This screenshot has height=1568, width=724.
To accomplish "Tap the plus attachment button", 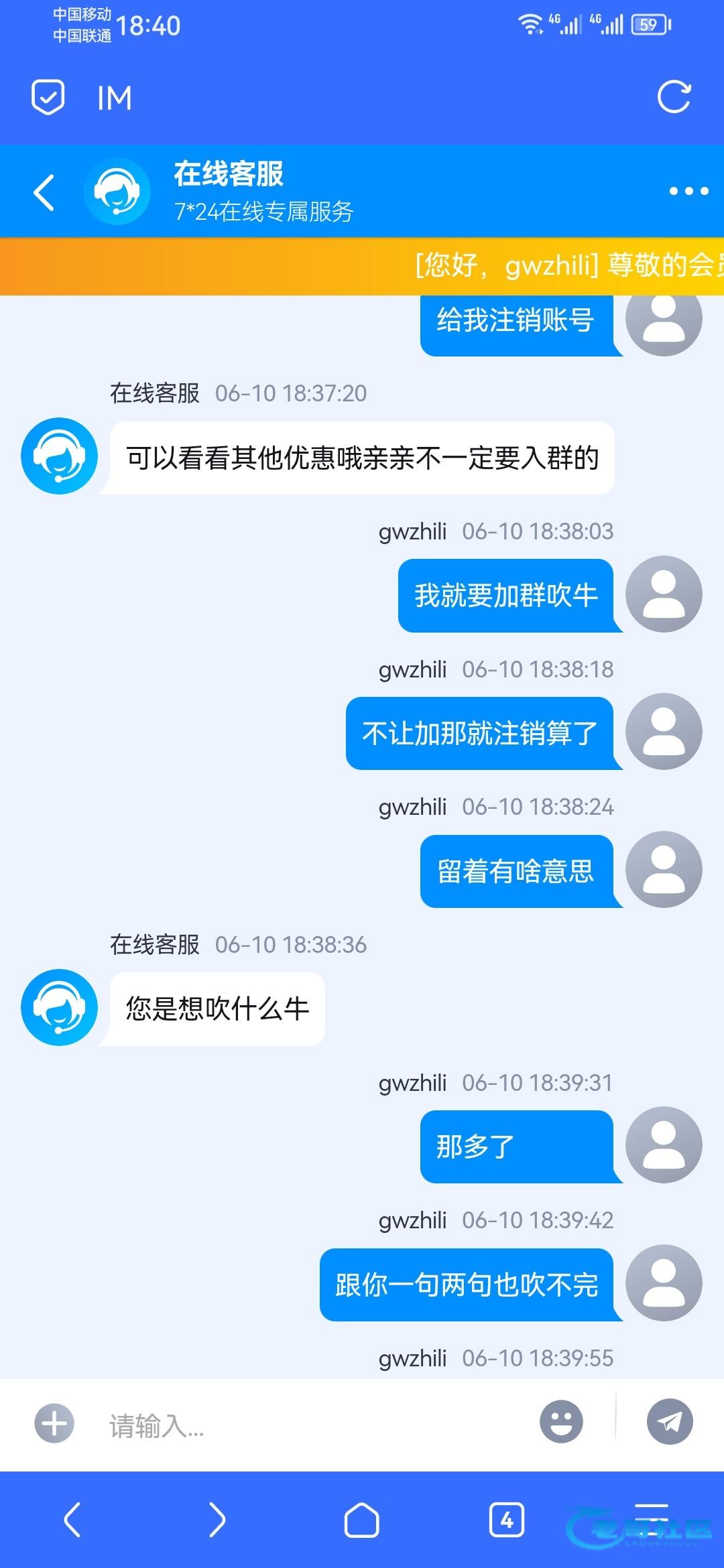I will (x=54, y=1423).
